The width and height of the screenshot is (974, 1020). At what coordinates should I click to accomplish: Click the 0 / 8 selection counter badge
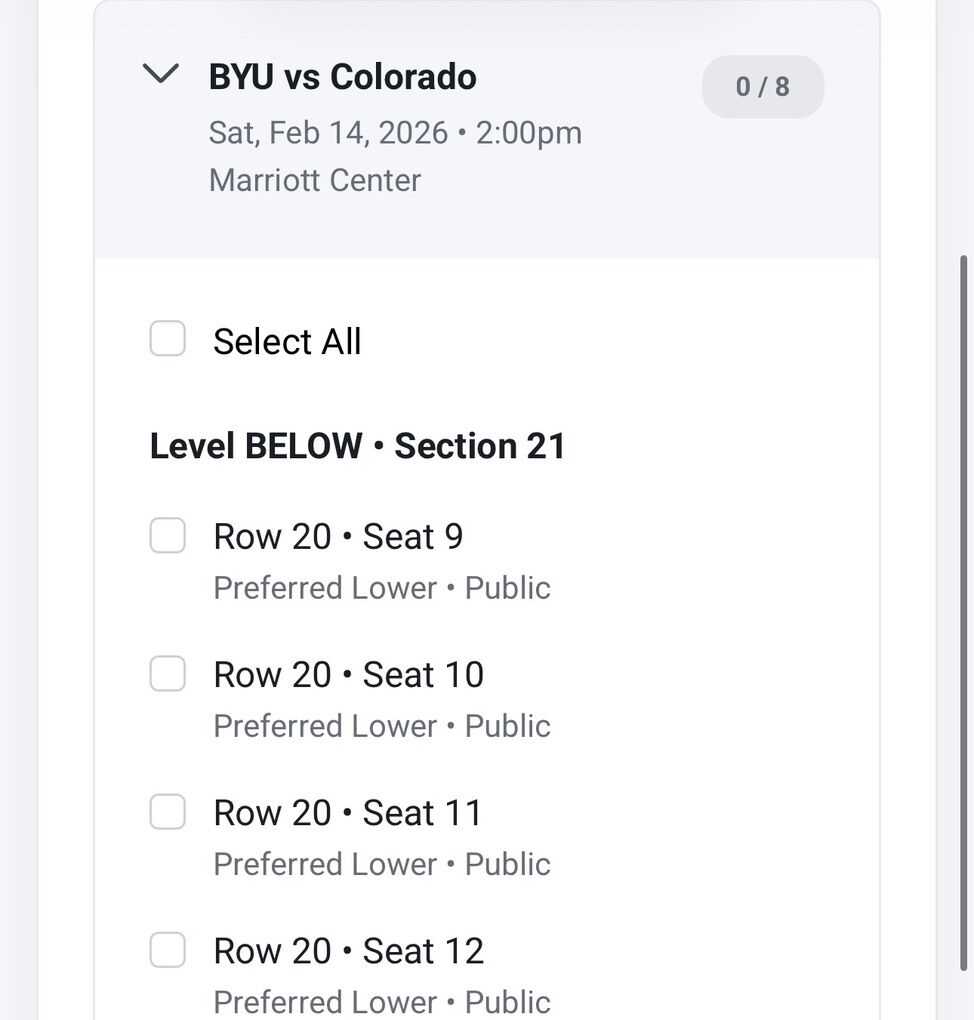point(763,86)
